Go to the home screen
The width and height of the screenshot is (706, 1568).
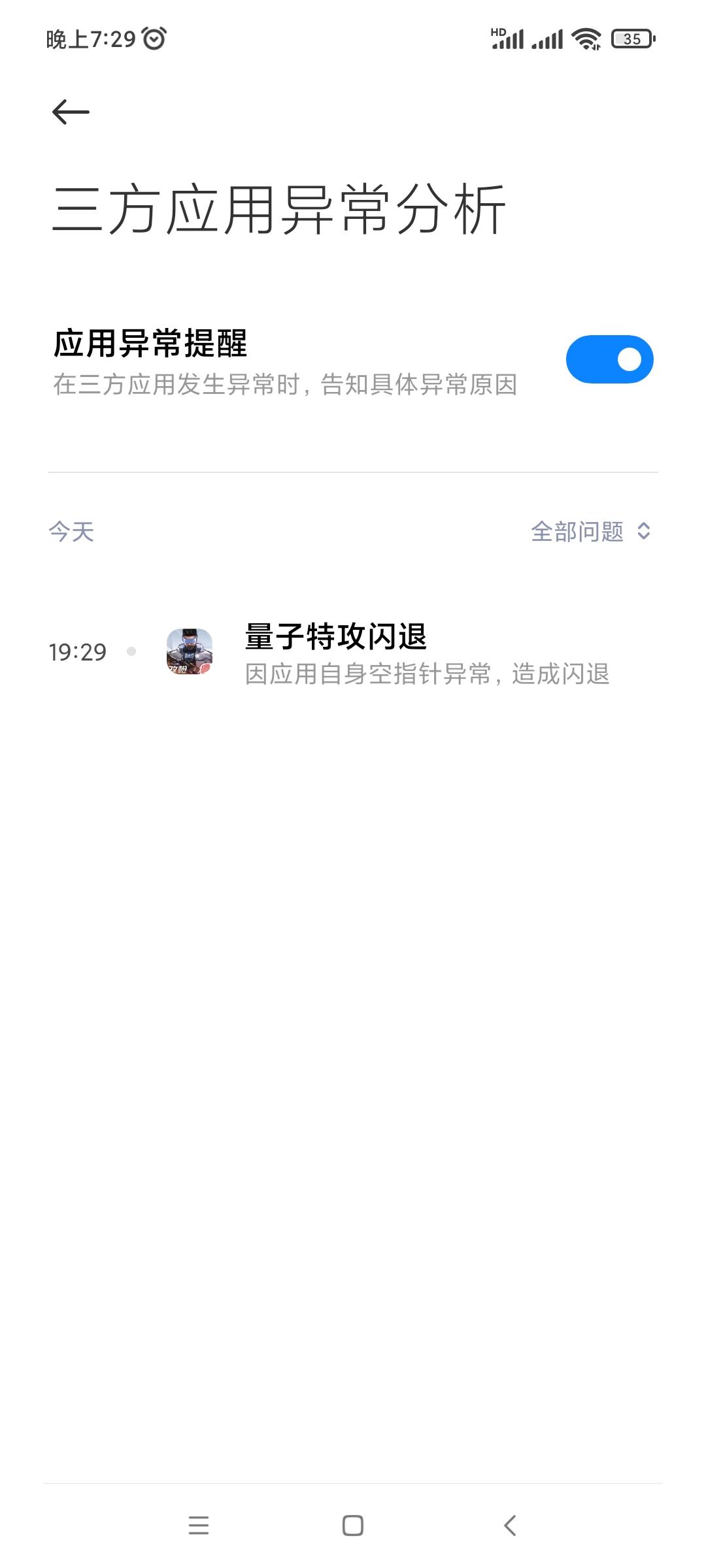pyautogui.click(x=353, y=1526)
